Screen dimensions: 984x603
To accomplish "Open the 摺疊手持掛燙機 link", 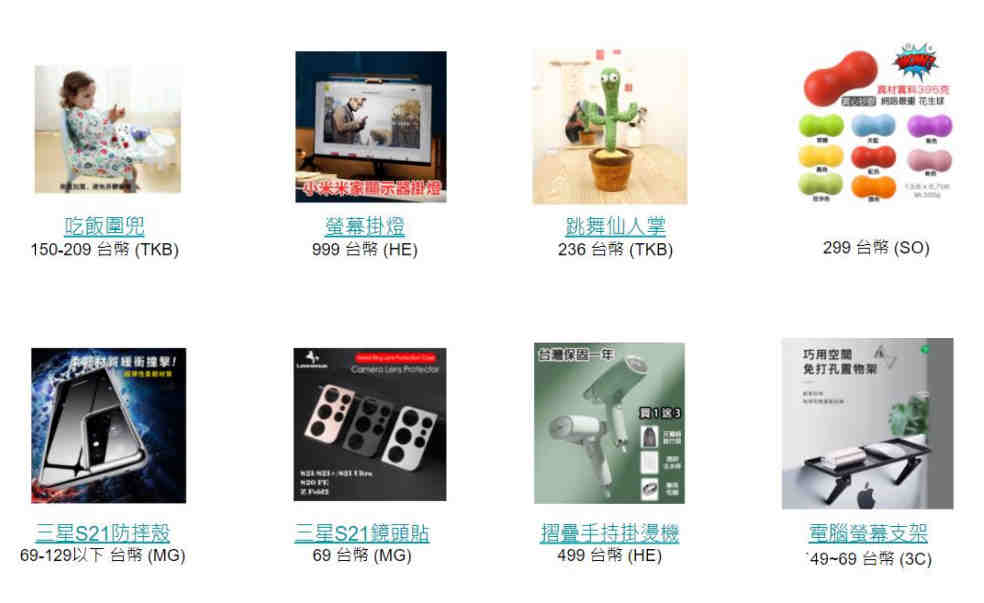I will point(609,533).
